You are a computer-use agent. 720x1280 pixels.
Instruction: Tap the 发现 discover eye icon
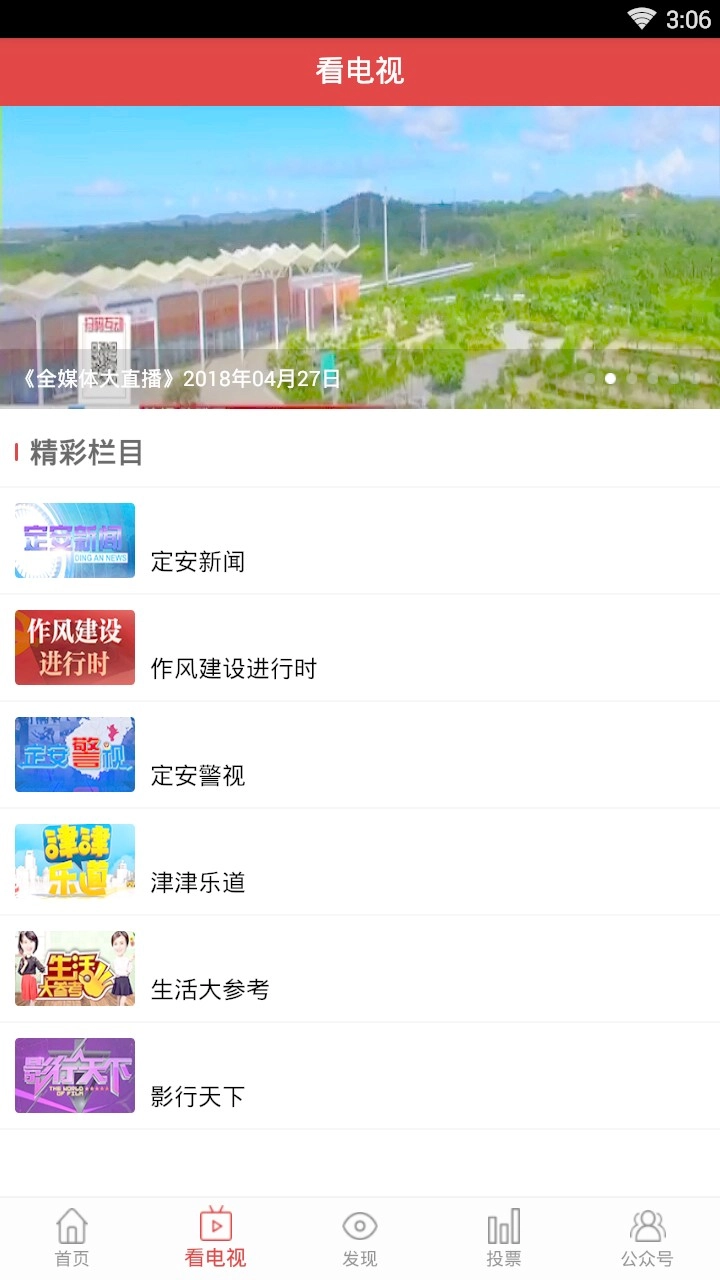(359, 1227)
